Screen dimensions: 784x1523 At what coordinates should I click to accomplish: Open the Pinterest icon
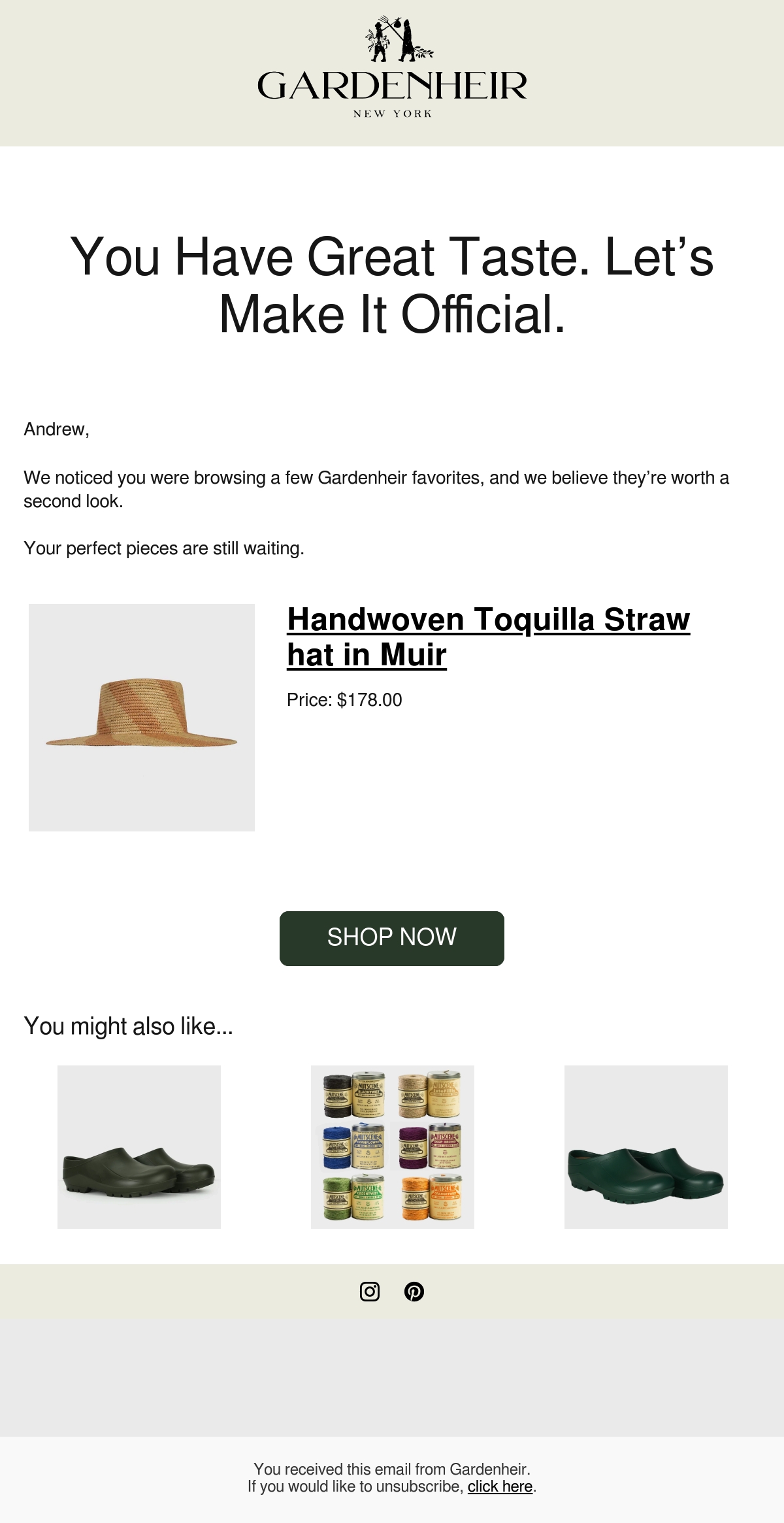(414, 1291)
